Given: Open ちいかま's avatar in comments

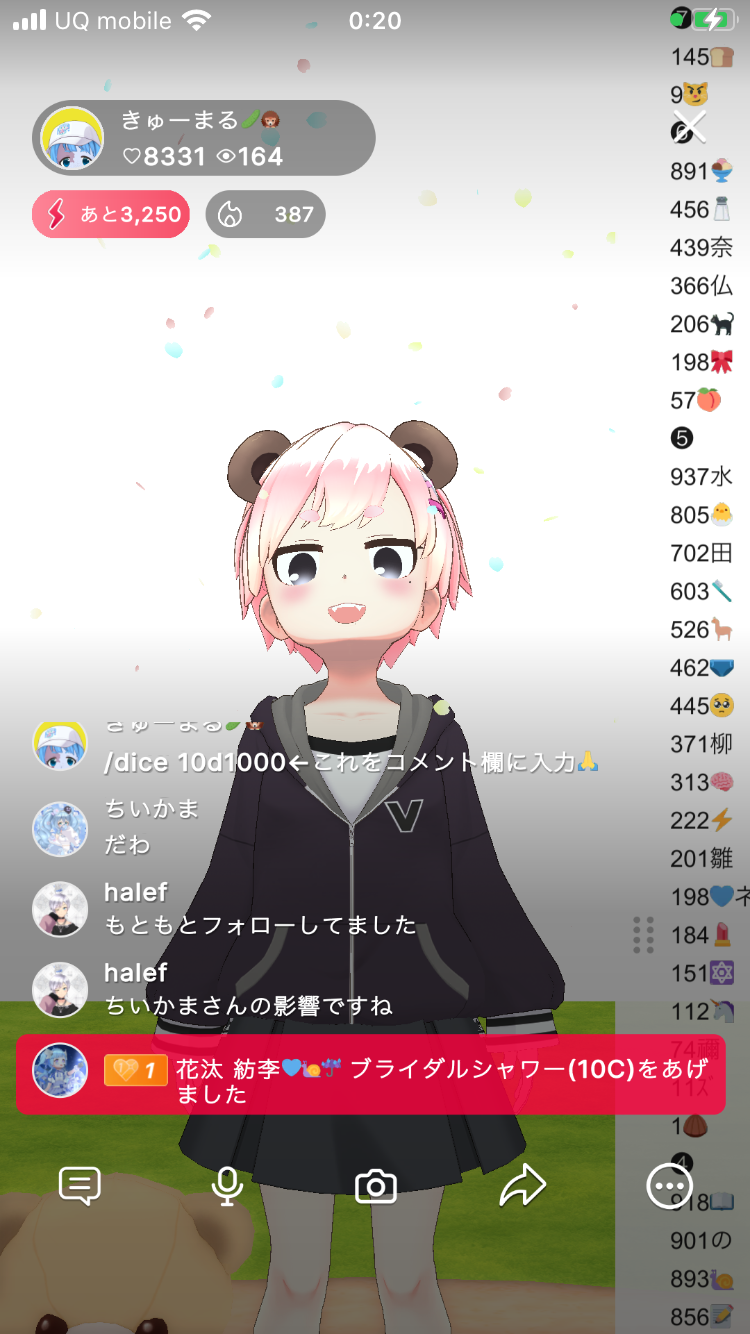Looking at the screenshot, I should coord(60,828).
